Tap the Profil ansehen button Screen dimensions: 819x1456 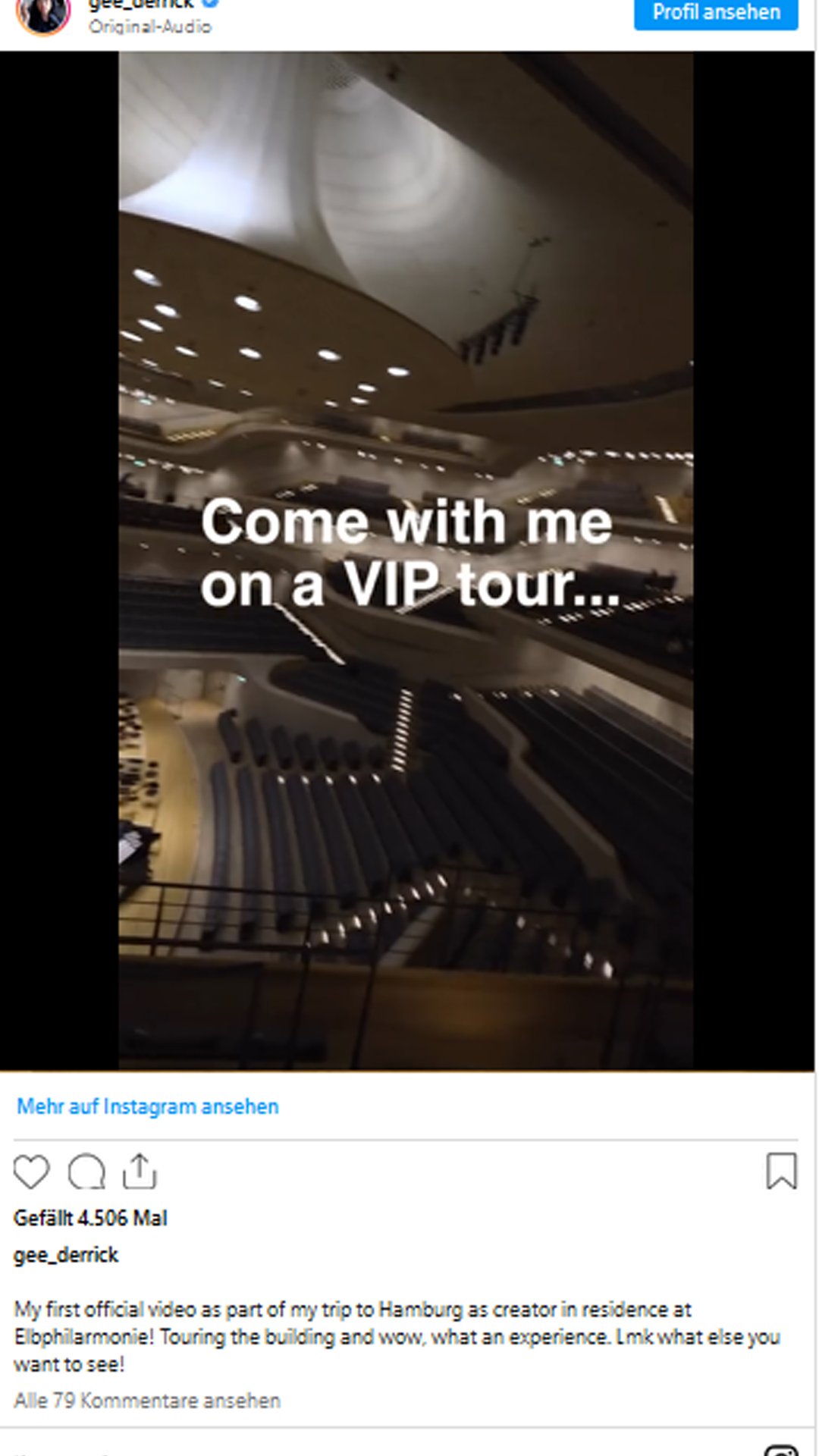pos(715,13)
